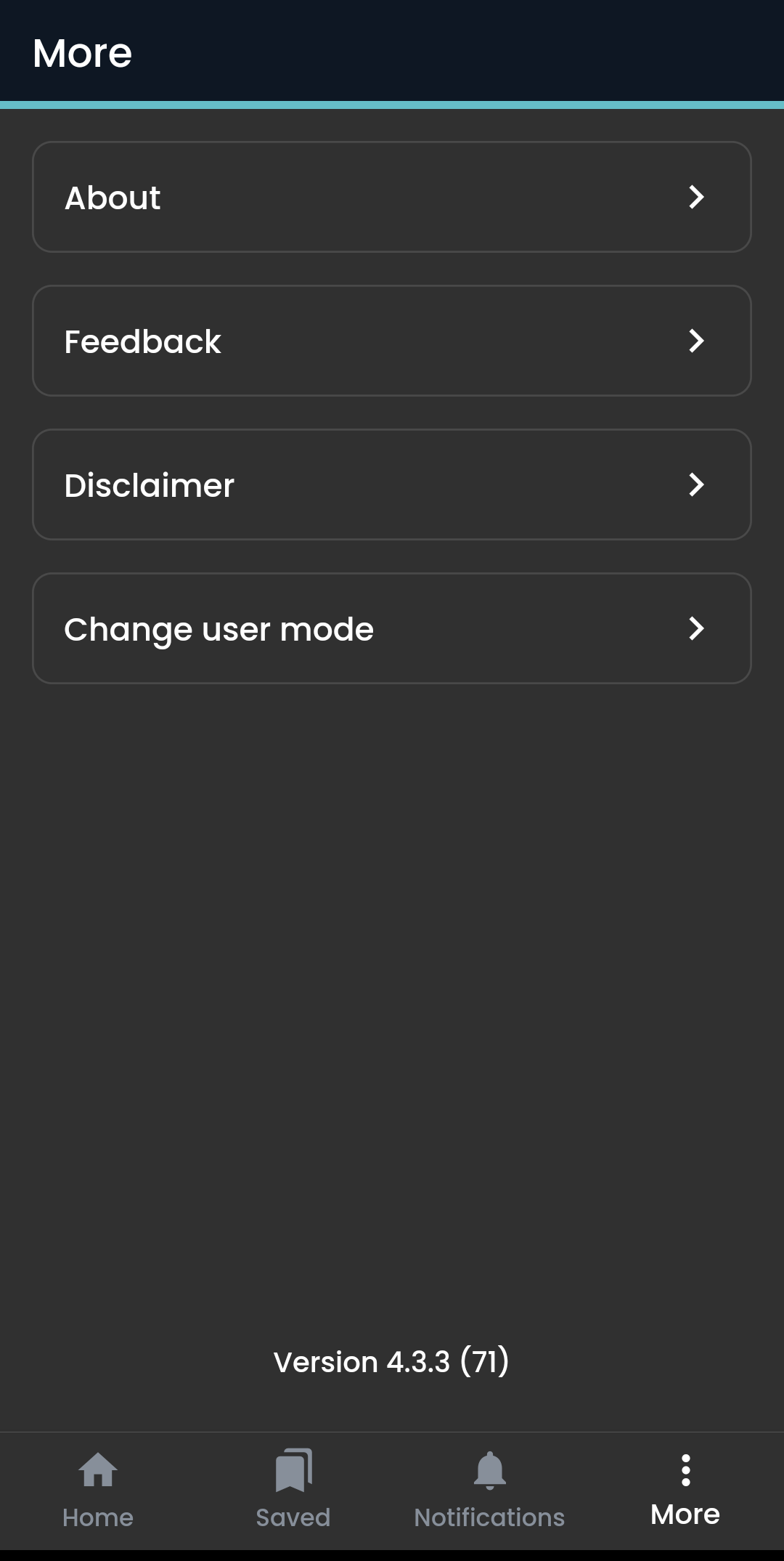Expand the About row chevron
Viewport: 784px width, 1561px height.
[696, 197]
